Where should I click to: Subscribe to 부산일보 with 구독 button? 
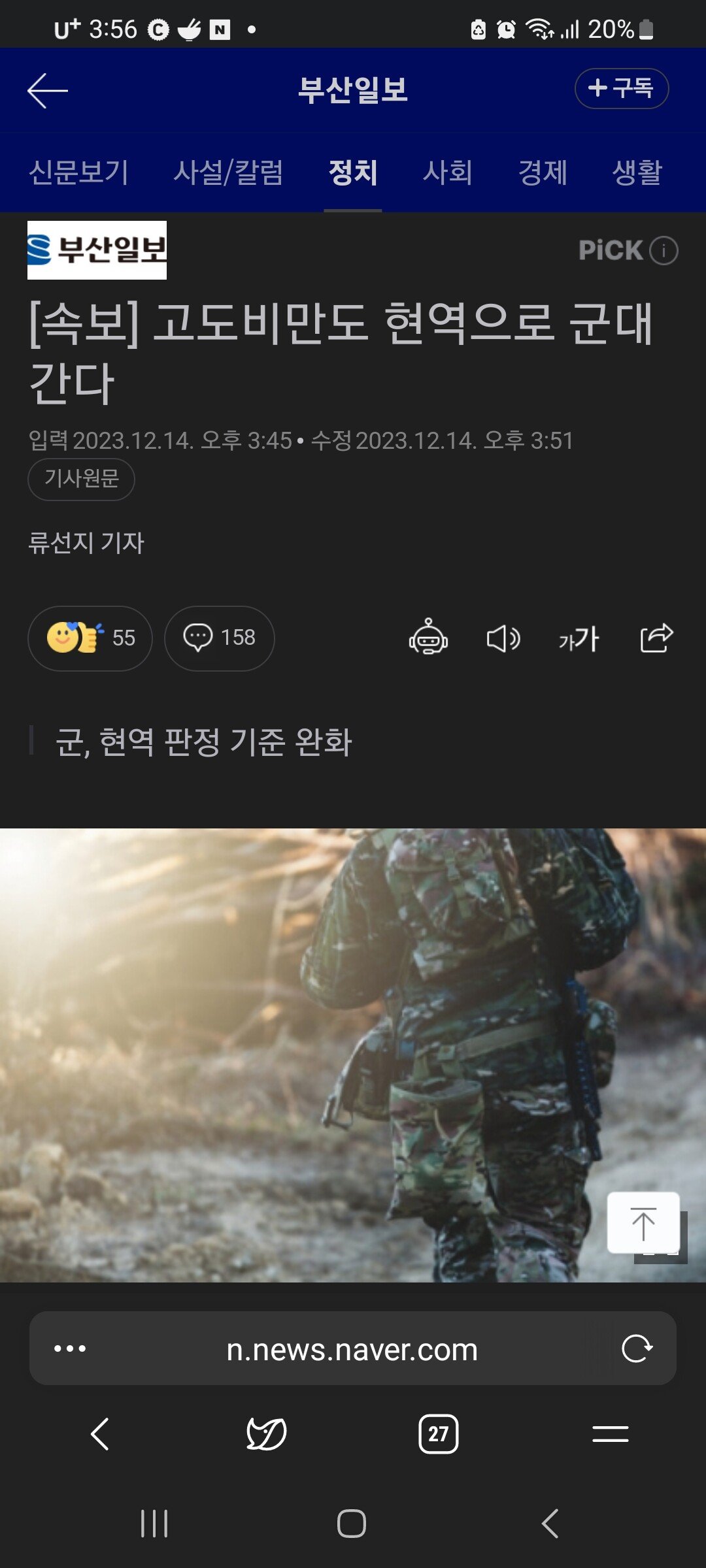[x=621, y=88]
